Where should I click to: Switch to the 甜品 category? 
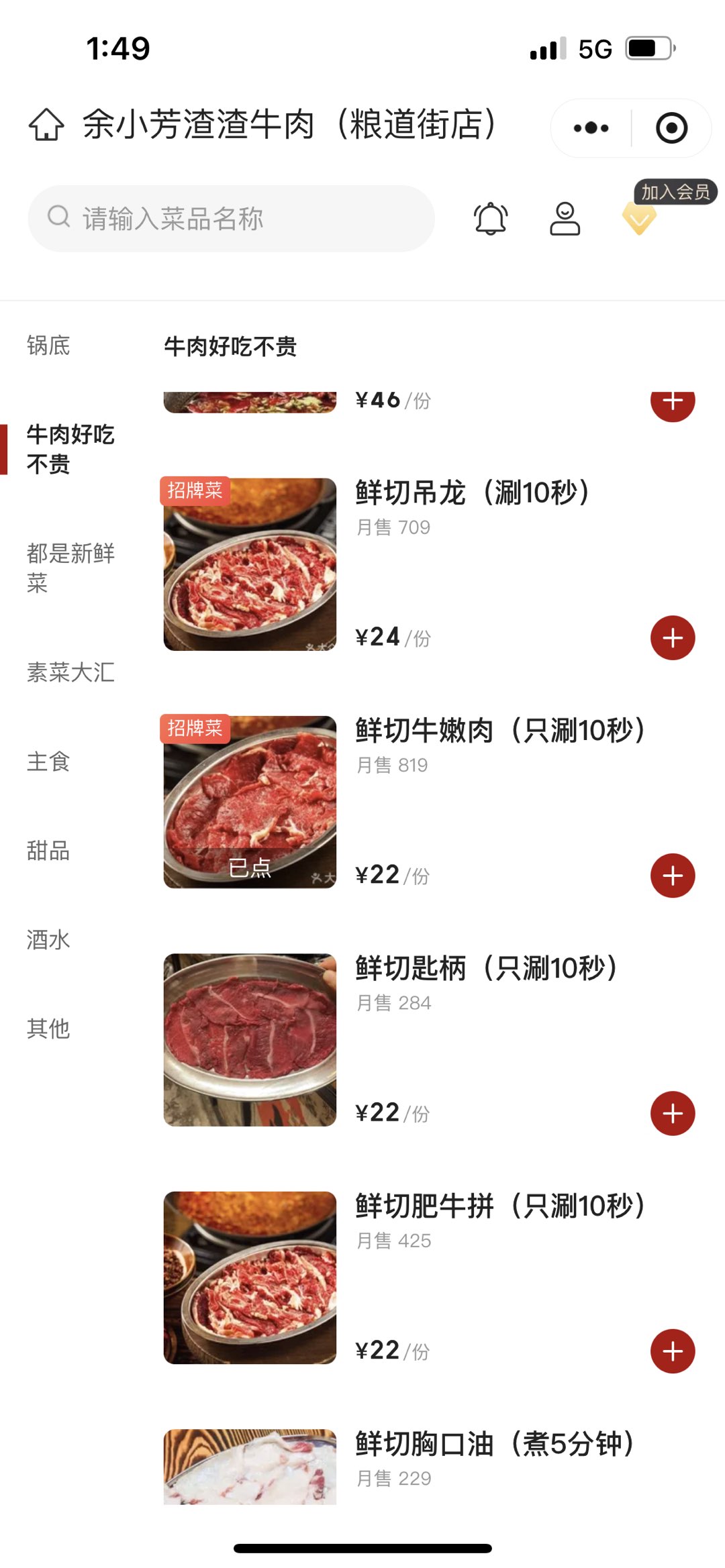48,851
